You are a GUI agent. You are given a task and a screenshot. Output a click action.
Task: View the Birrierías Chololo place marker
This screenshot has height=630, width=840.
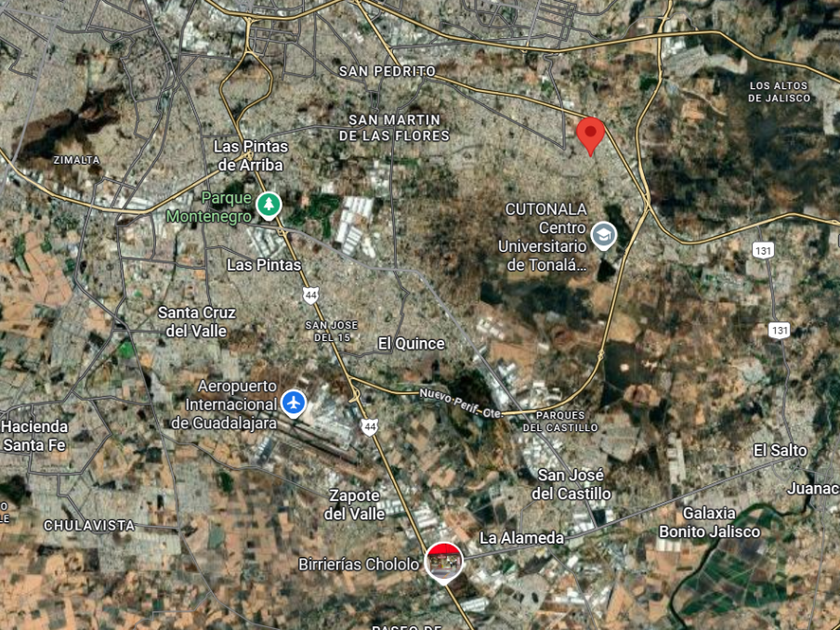coord(443,560)
